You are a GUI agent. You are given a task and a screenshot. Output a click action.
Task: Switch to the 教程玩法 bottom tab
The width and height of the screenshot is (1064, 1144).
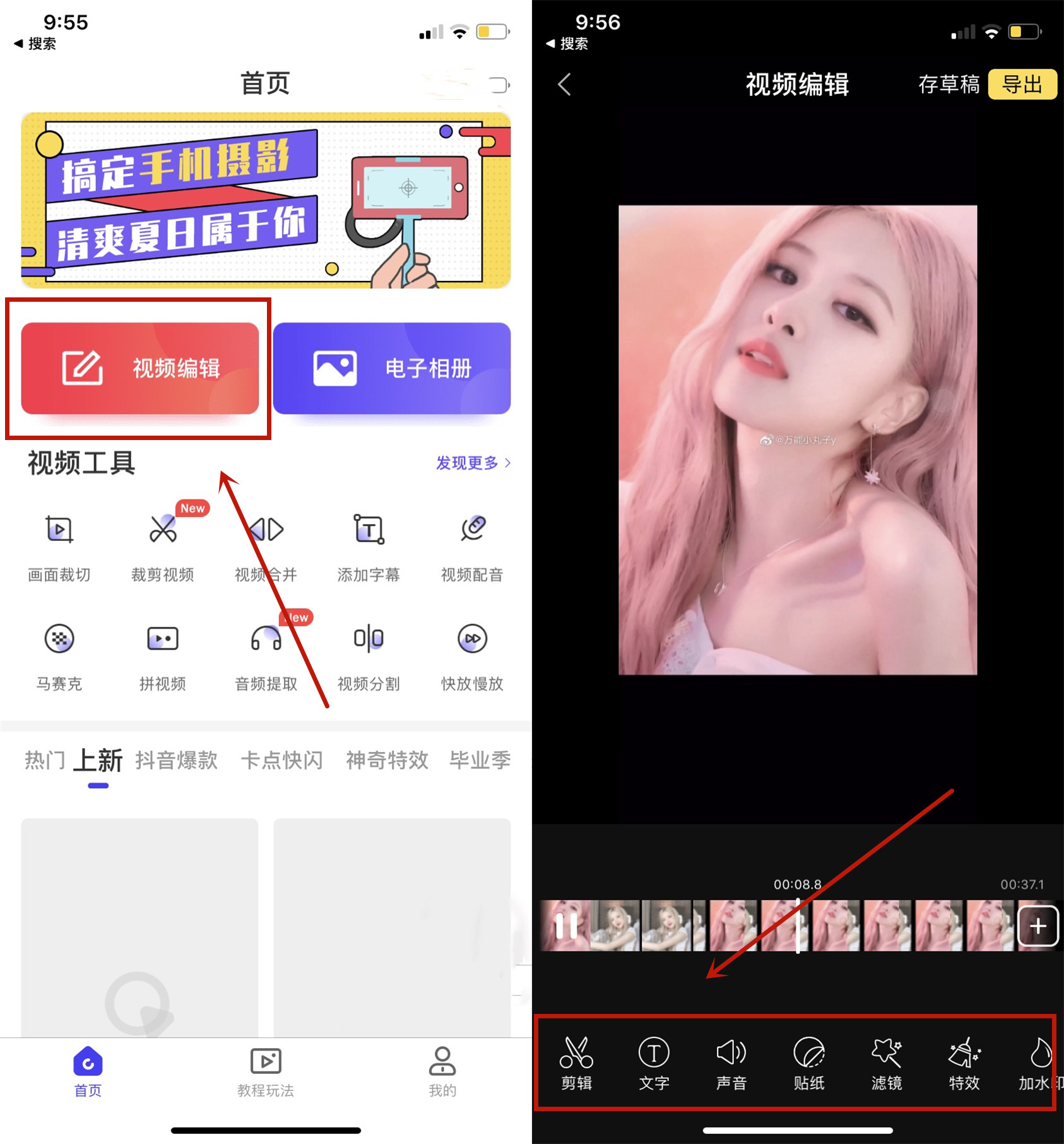point(266,1071)
